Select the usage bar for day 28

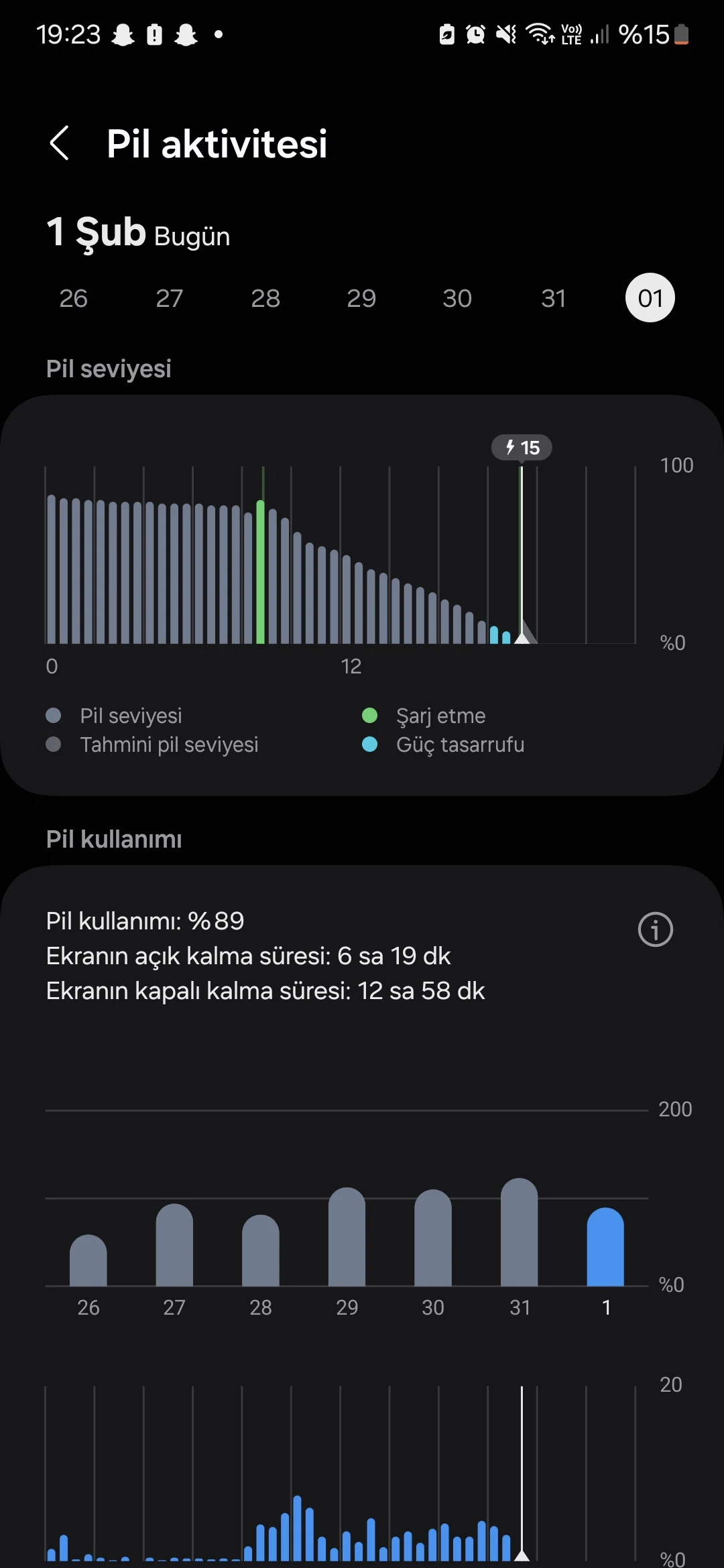(x=261, y=1252)
